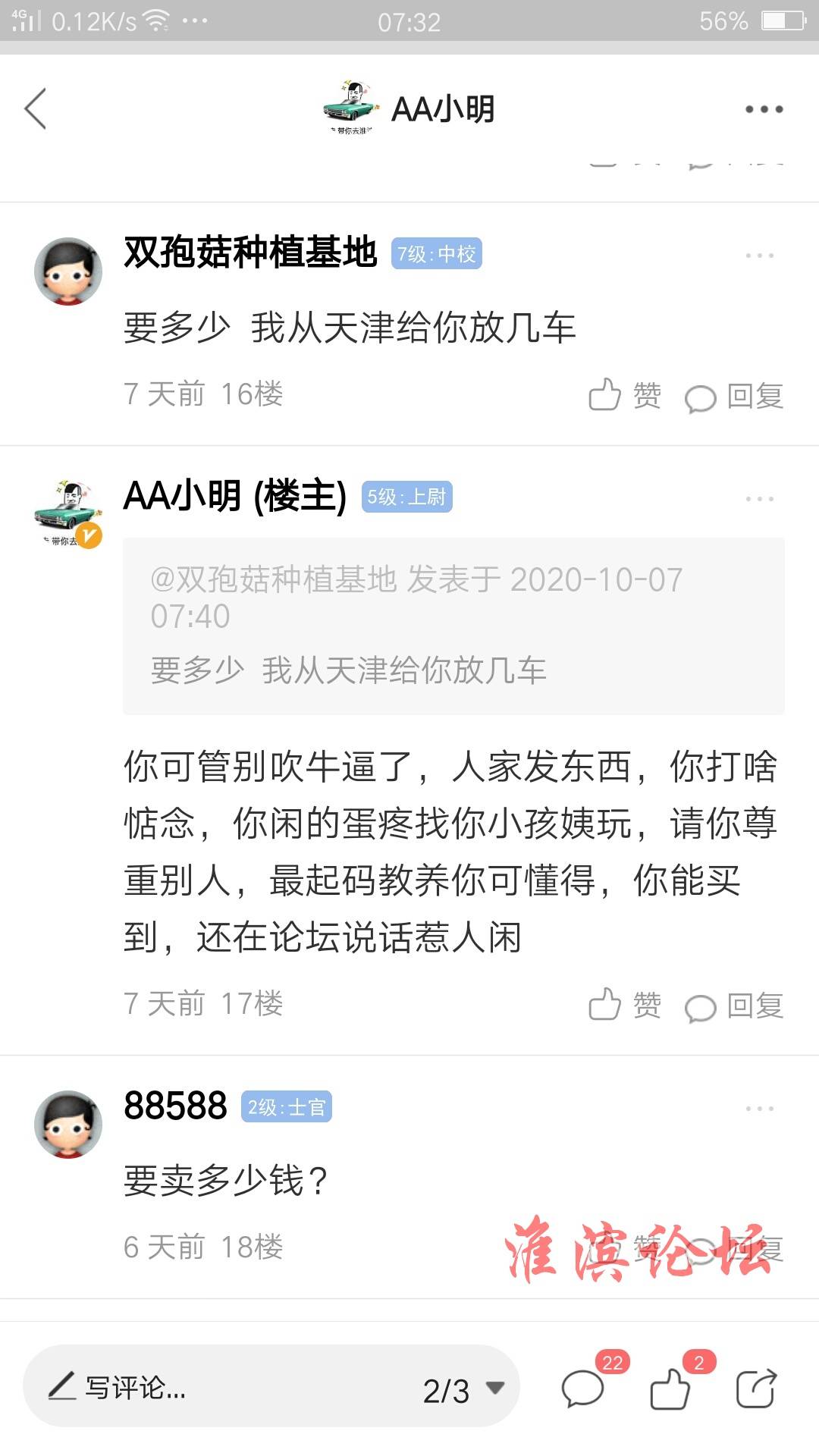The image size is (819, 1456).
Task: Reply to AA小明's floor 17 comment
Action: click(x=734, y=1006)
